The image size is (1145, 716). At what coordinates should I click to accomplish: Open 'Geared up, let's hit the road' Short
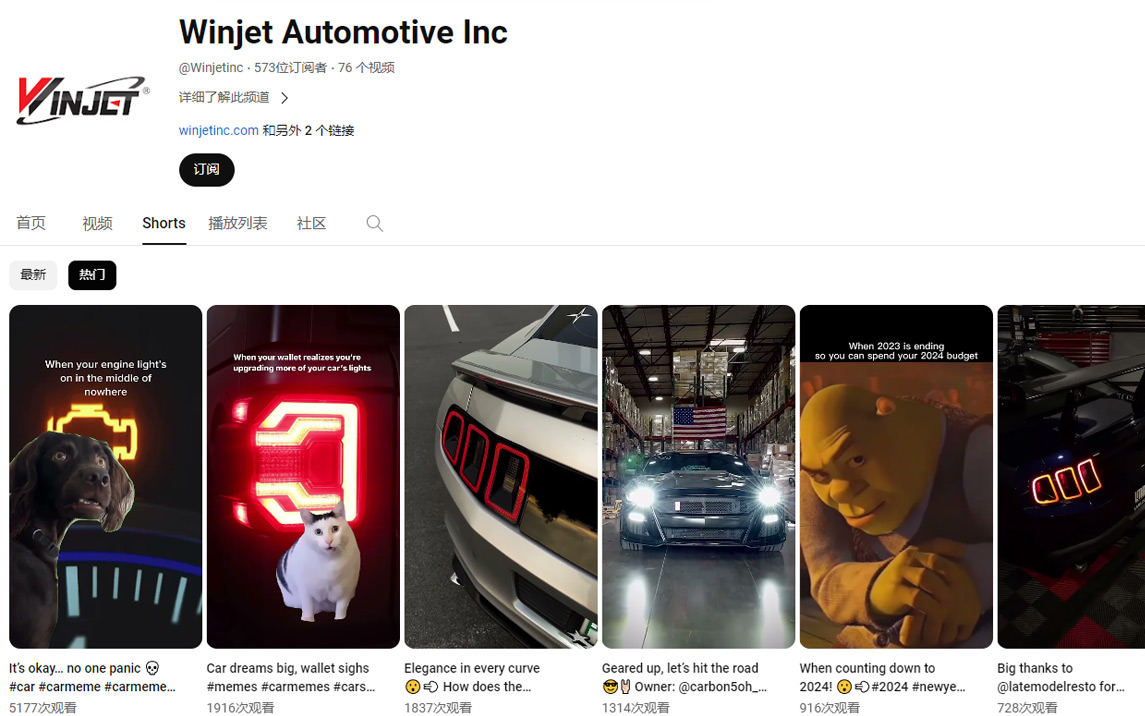pos(698,476)
